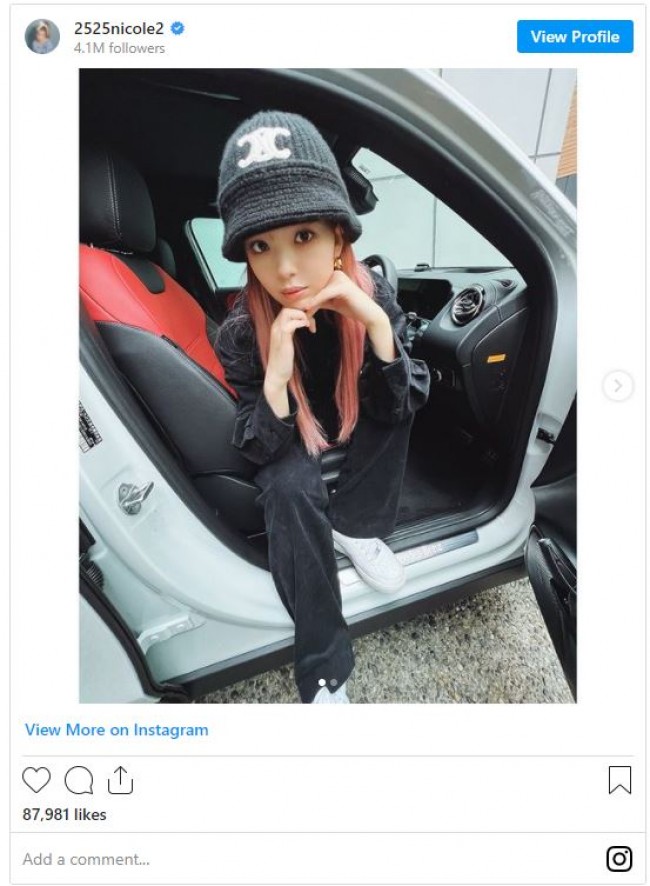Open View More on Instagram link
The width and height of the screenshot is (650, 886).
(x=116, y=730)
